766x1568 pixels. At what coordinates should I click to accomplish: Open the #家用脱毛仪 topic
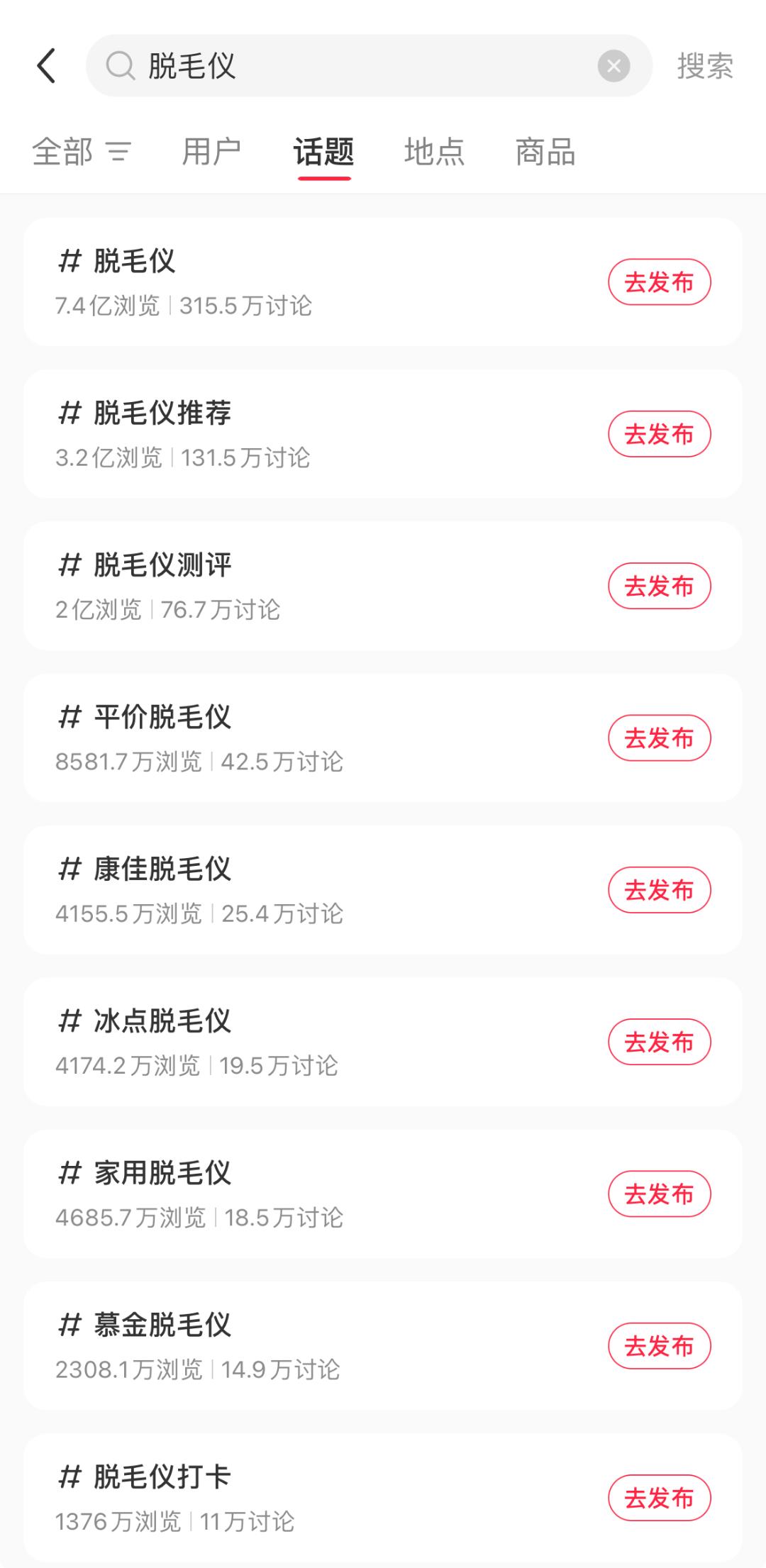312,1194
